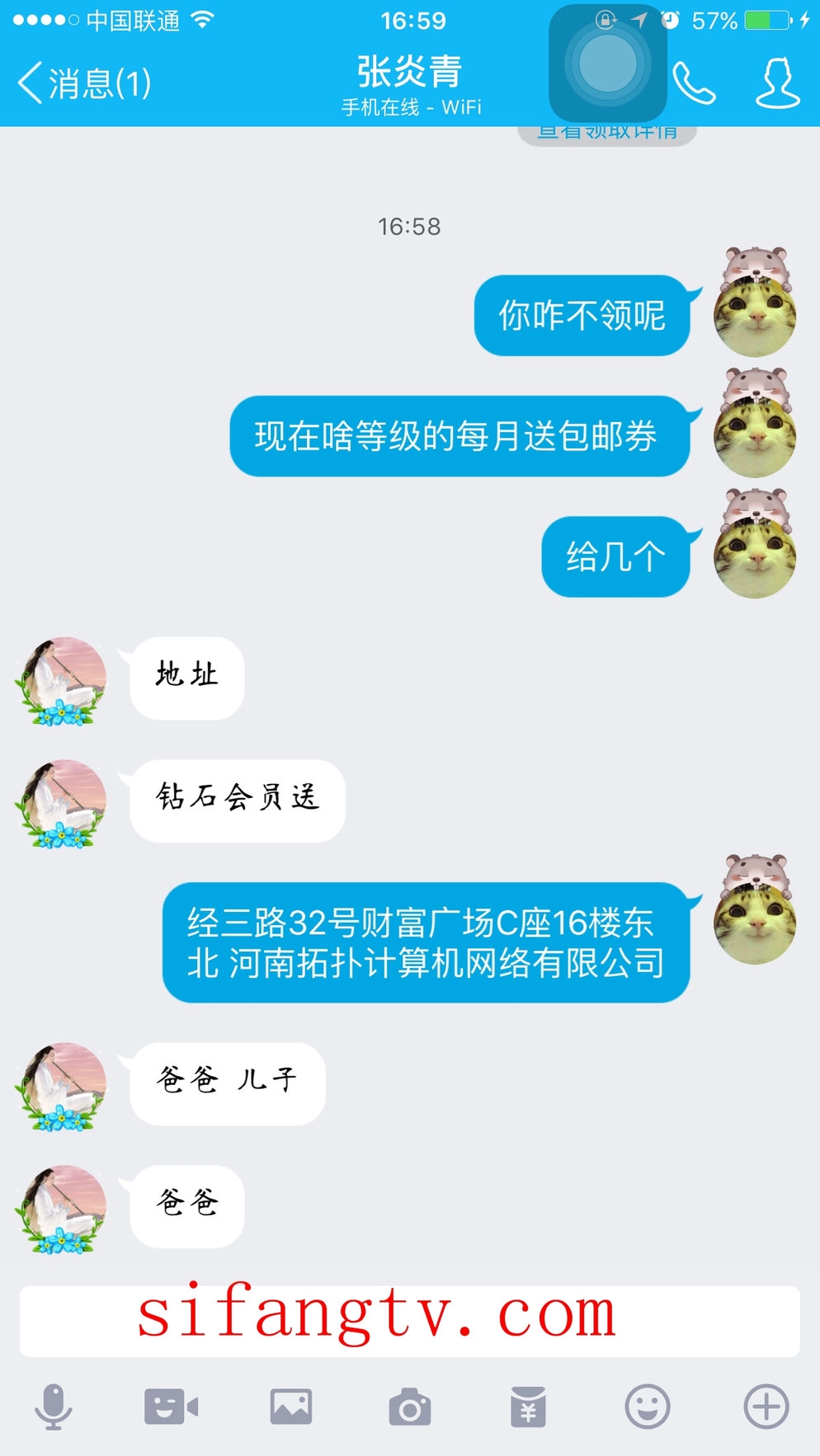This screenshot has width=820, height=1456.
Task: Go back to 消息 list
Action: [x=82, y=83]
